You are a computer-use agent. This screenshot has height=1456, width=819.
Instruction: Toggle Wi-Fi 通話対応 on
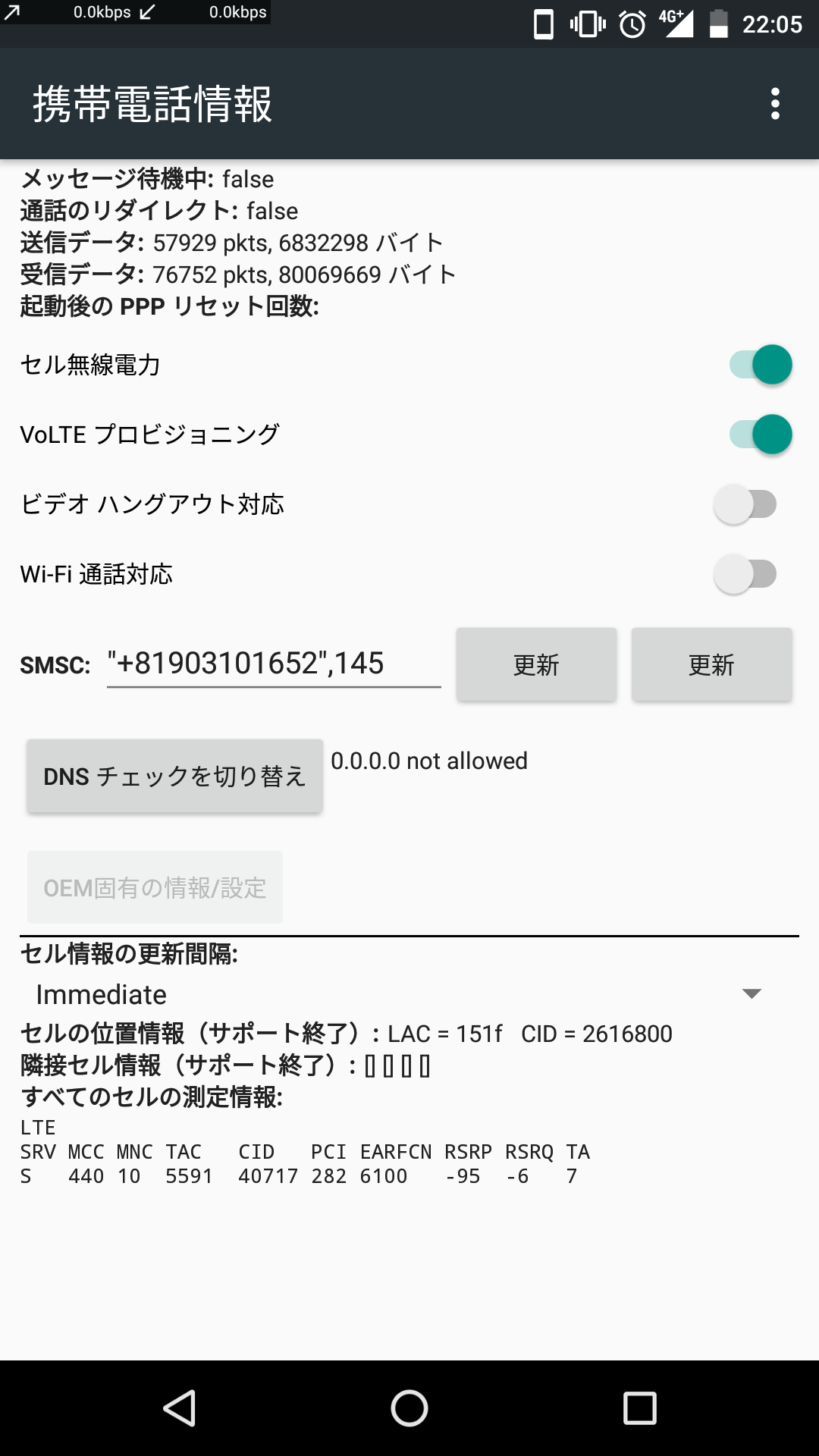[x=745, y=574]
